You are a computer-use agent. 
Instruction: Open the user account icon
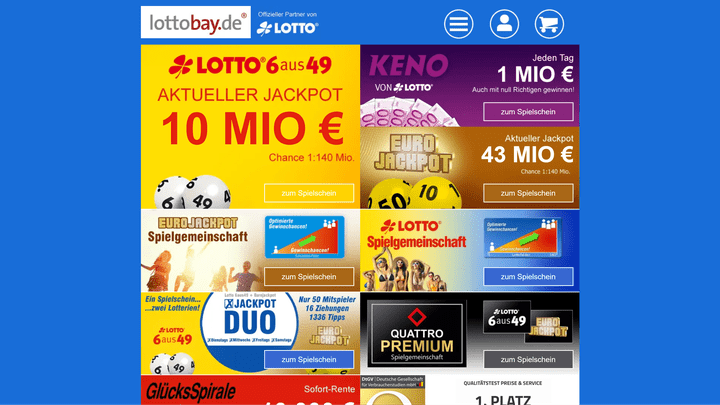coord(504,23)
